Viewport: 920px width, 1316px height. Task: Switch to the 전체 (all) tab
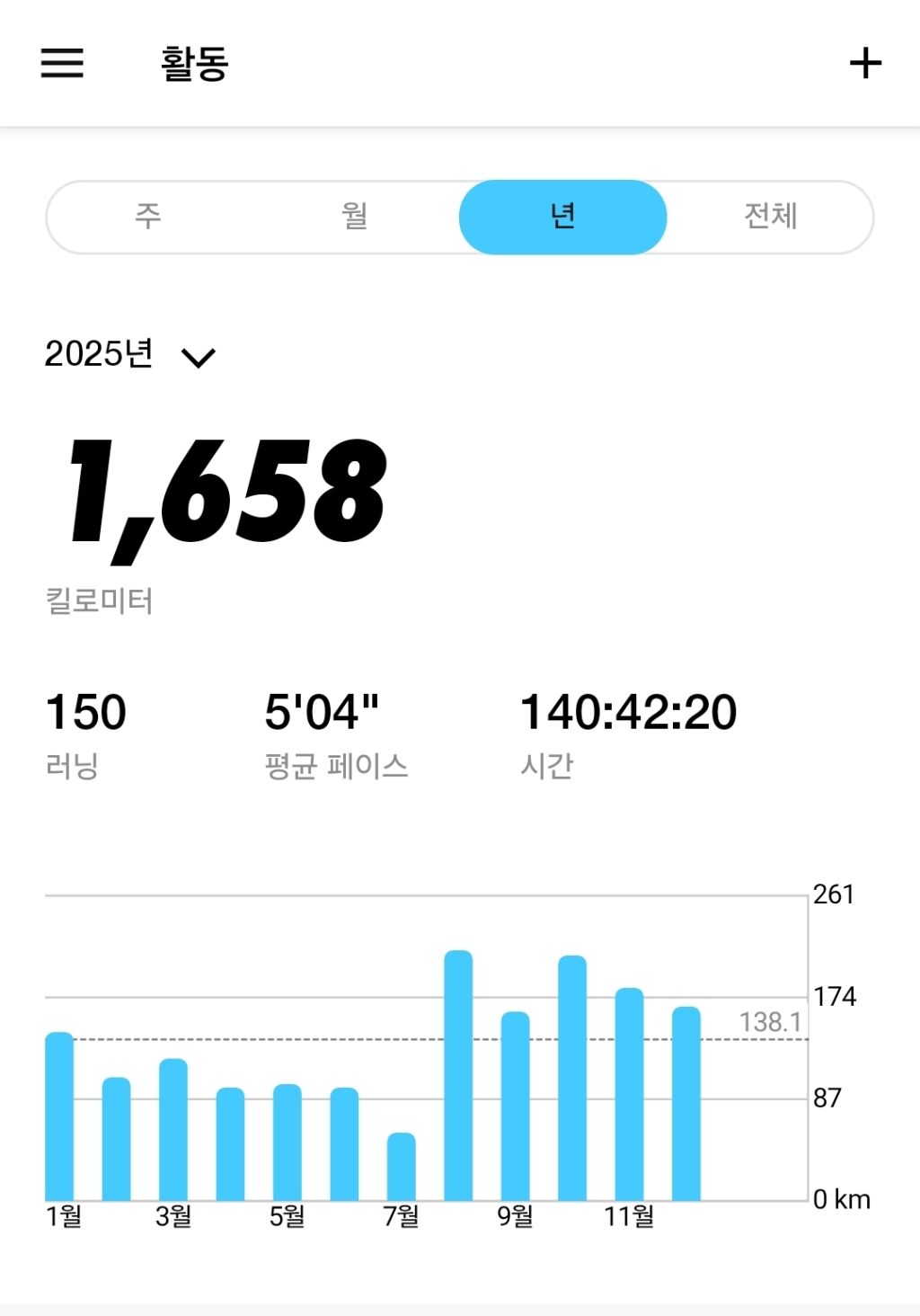tap(770, 217)
